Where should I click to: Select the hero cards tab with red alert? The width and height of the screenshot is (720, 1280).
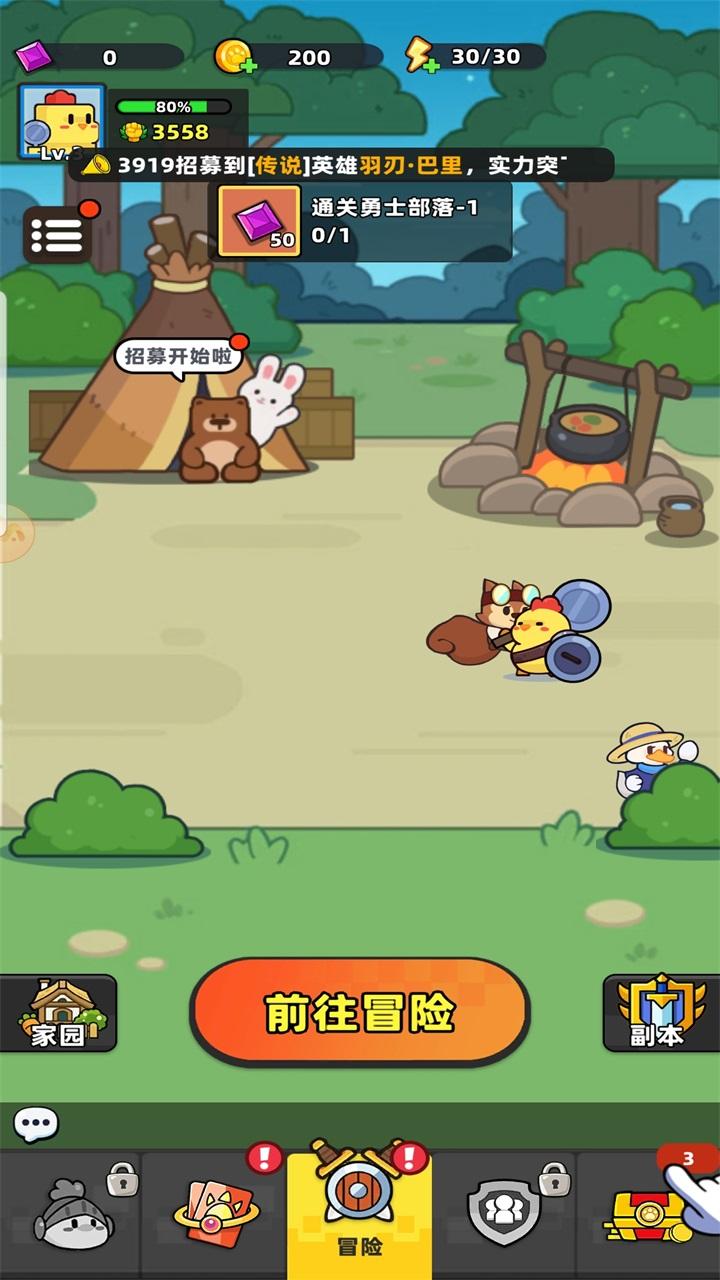pos(221,1212)
